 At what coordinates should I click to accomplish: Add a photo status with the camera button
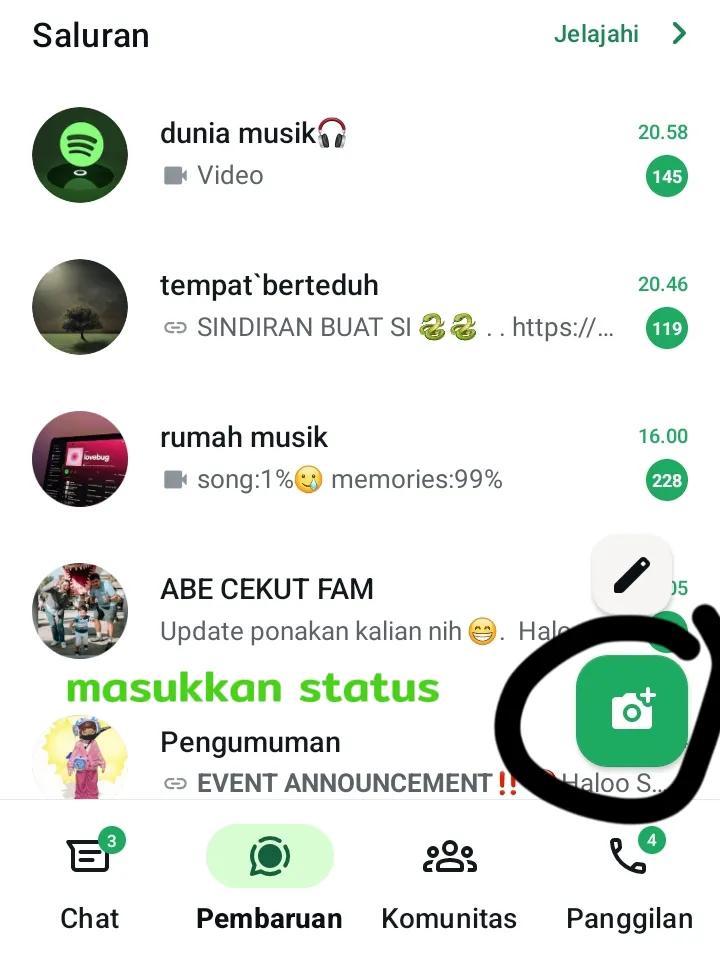point(632,710)
